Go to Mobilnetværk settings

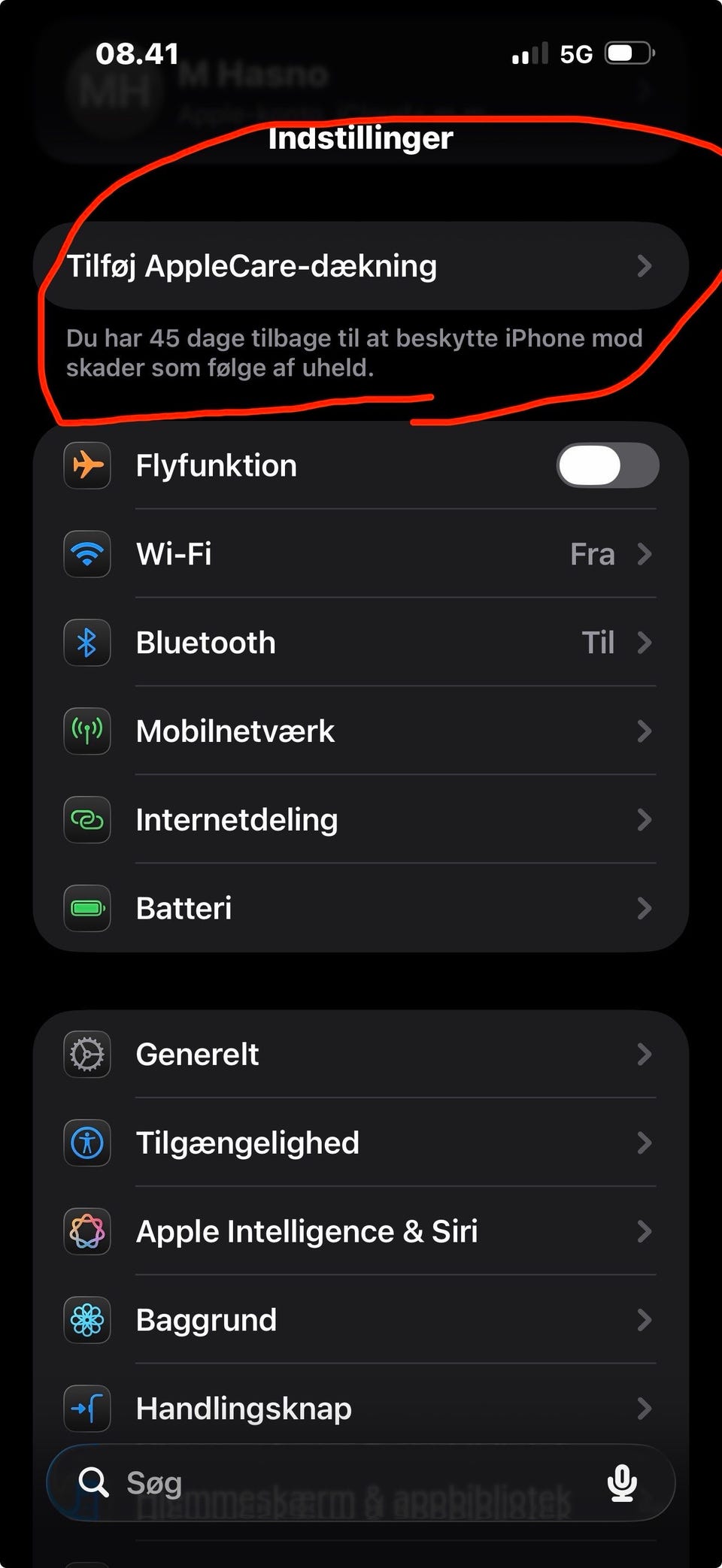361,731
